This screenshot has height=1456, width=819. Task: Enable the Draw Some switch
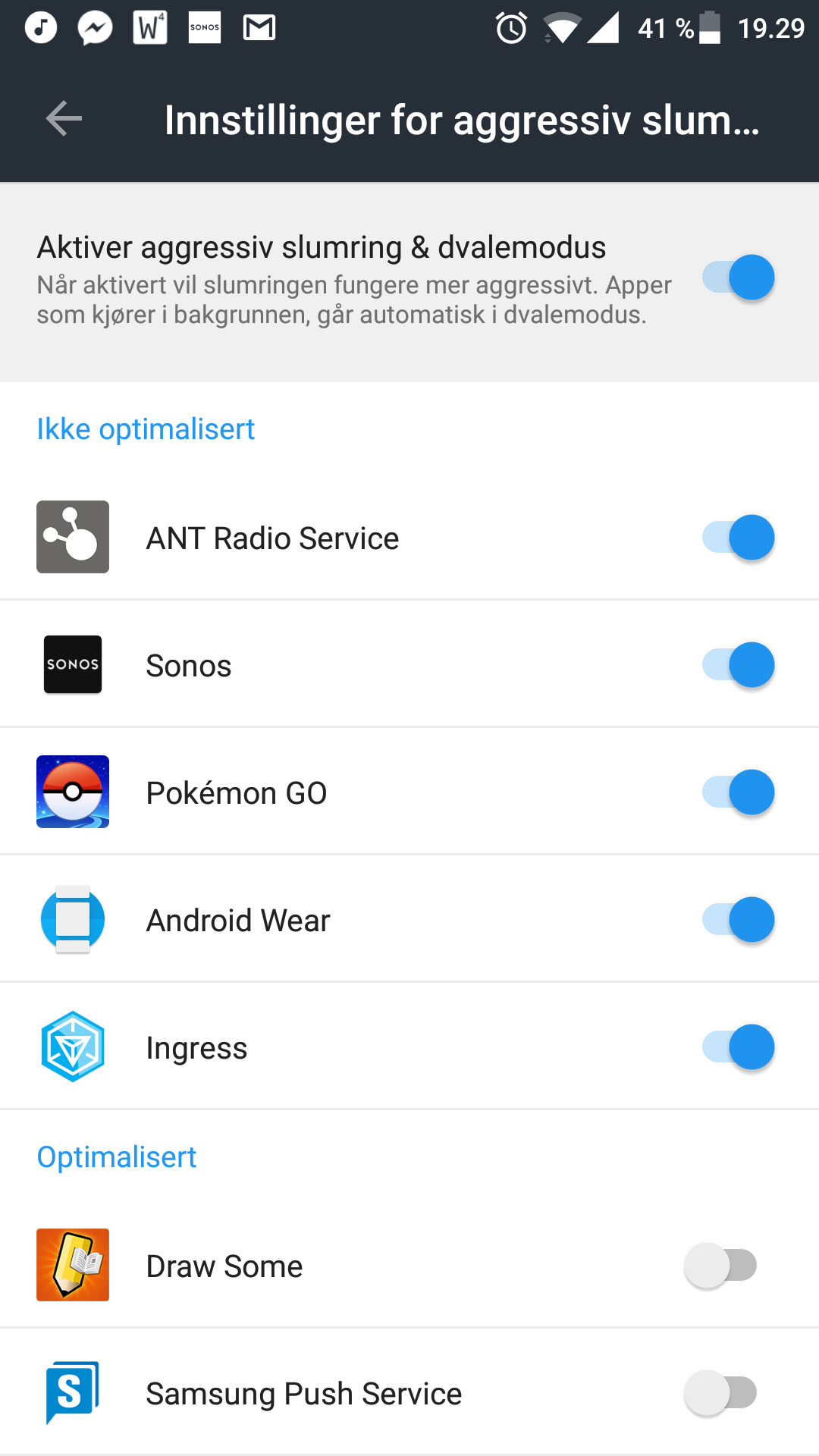[x=720, y=1266]
